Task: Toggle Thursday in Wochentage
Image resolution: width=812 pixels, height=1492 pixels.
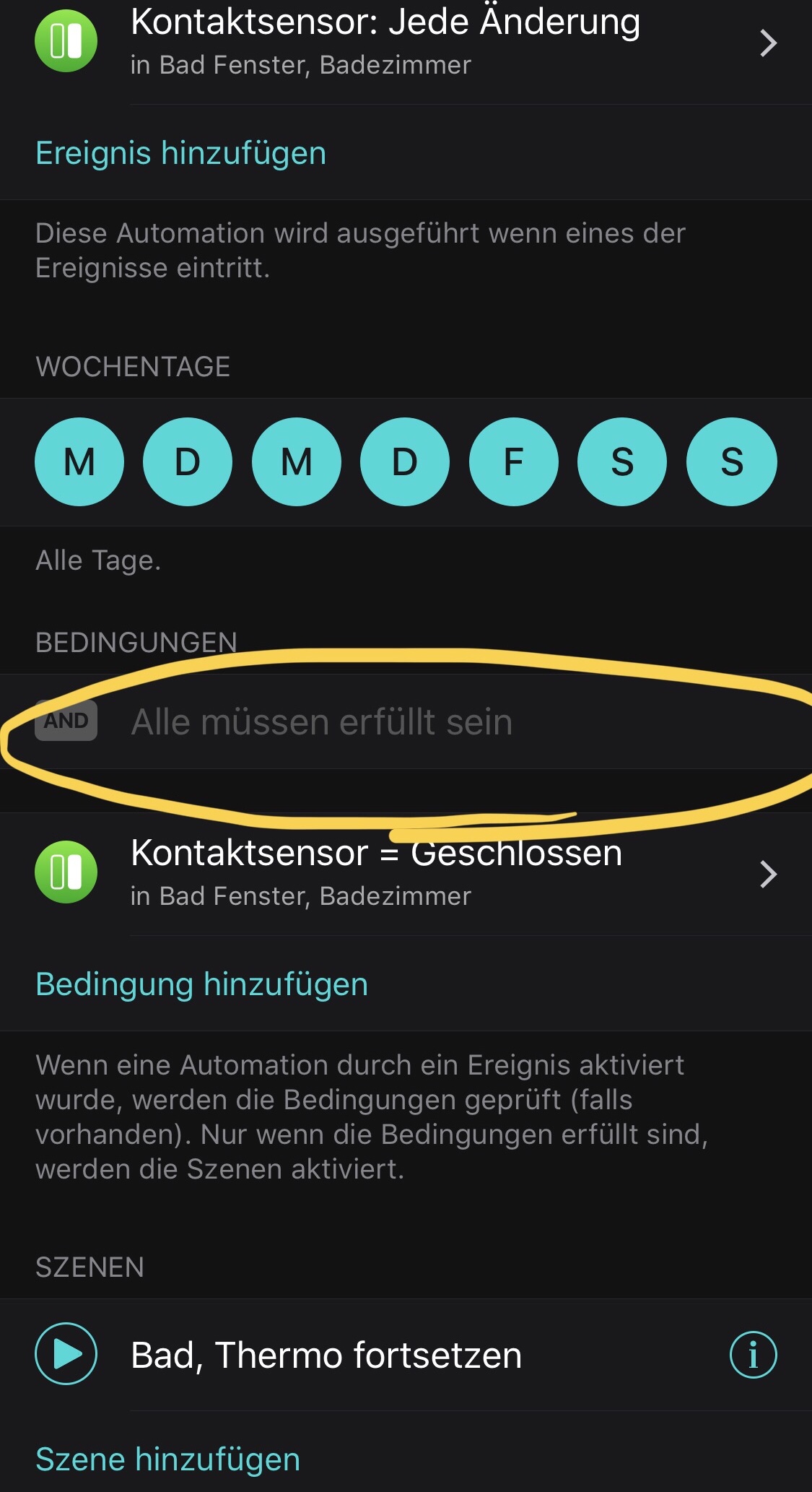Action: 405,462
